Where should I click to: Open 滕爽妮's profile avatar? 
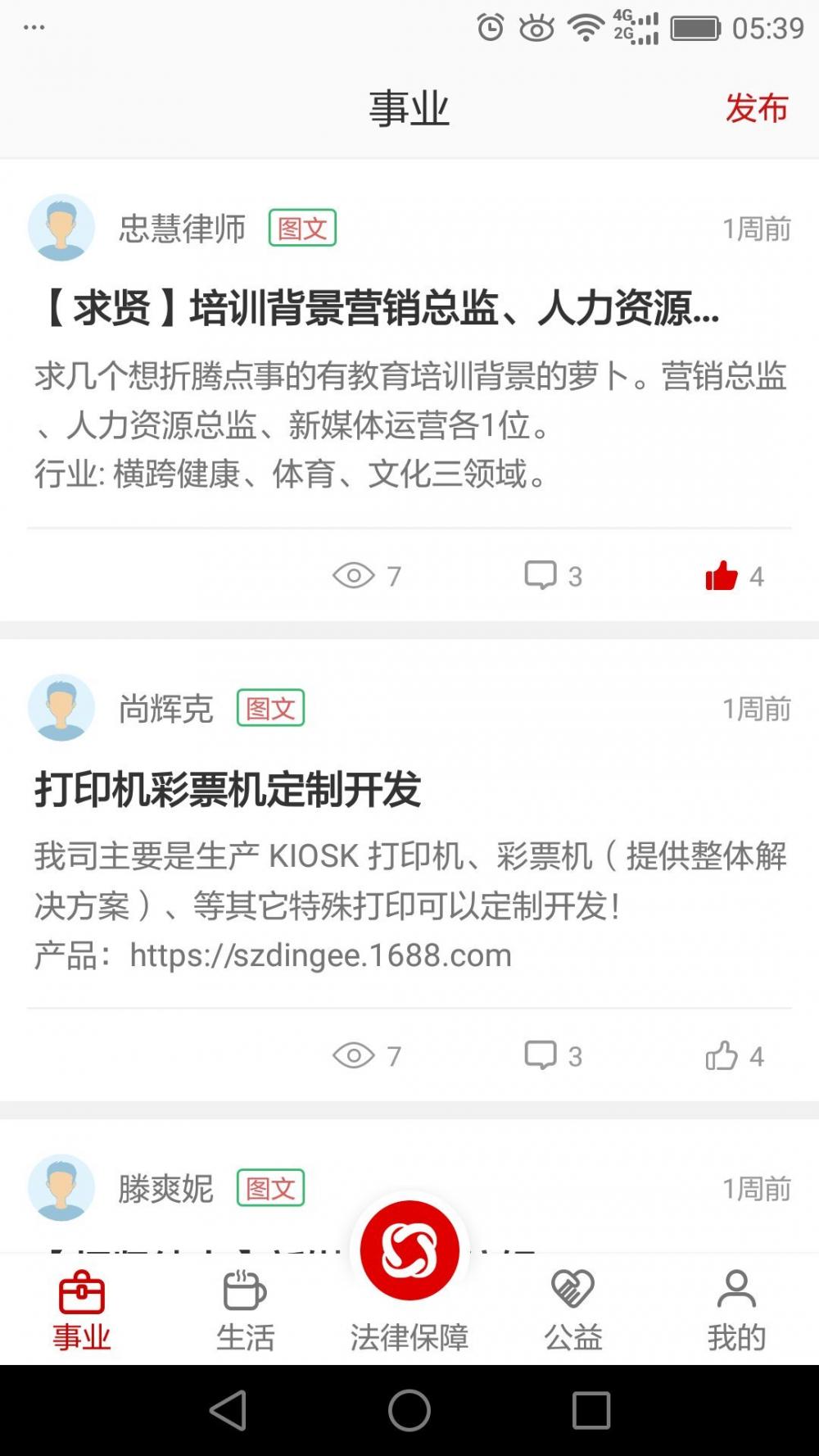click(61, 1188)
